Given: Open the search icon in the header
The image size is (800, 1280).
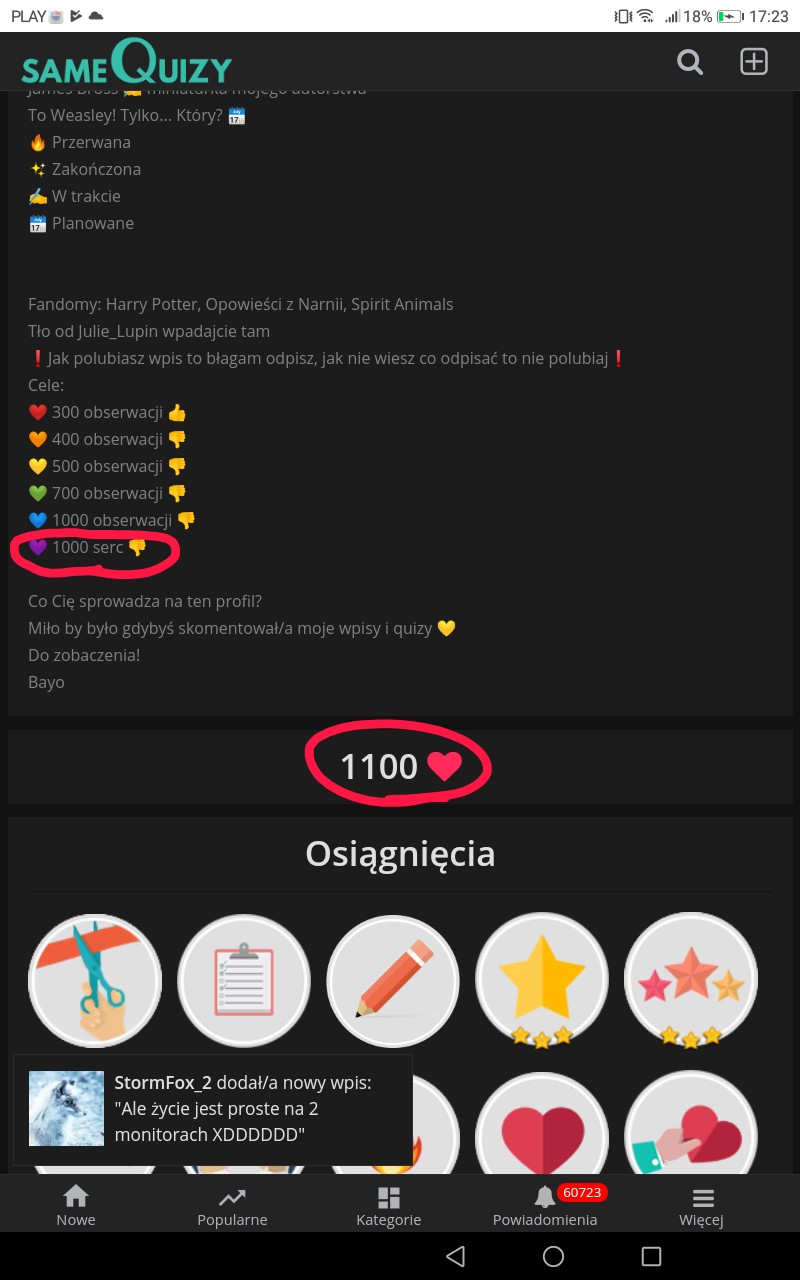Looking at the screenshot, I should click(x=690, y=62).
